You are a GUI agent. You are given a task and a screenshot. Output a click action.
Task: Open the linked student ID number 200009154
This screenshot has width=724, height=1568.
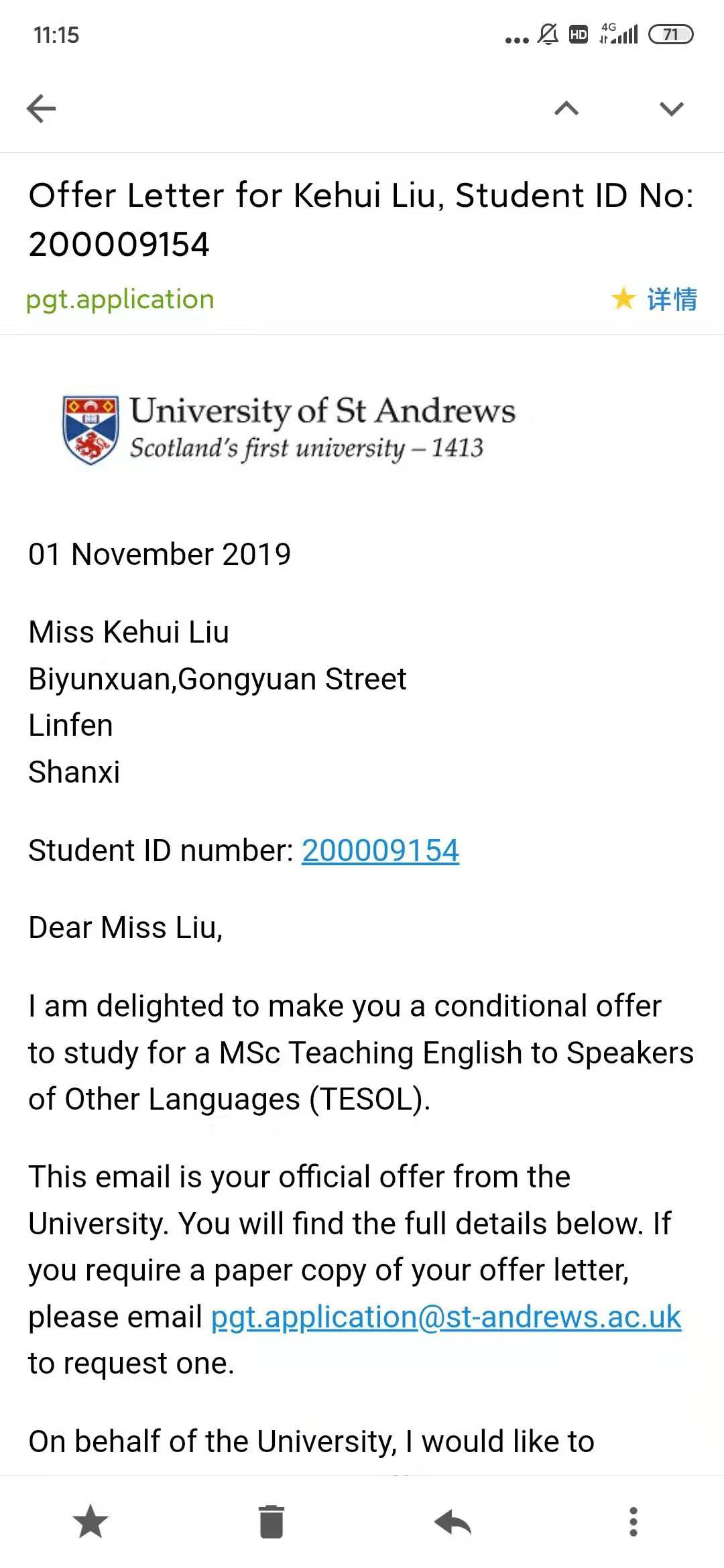(380, 850)
